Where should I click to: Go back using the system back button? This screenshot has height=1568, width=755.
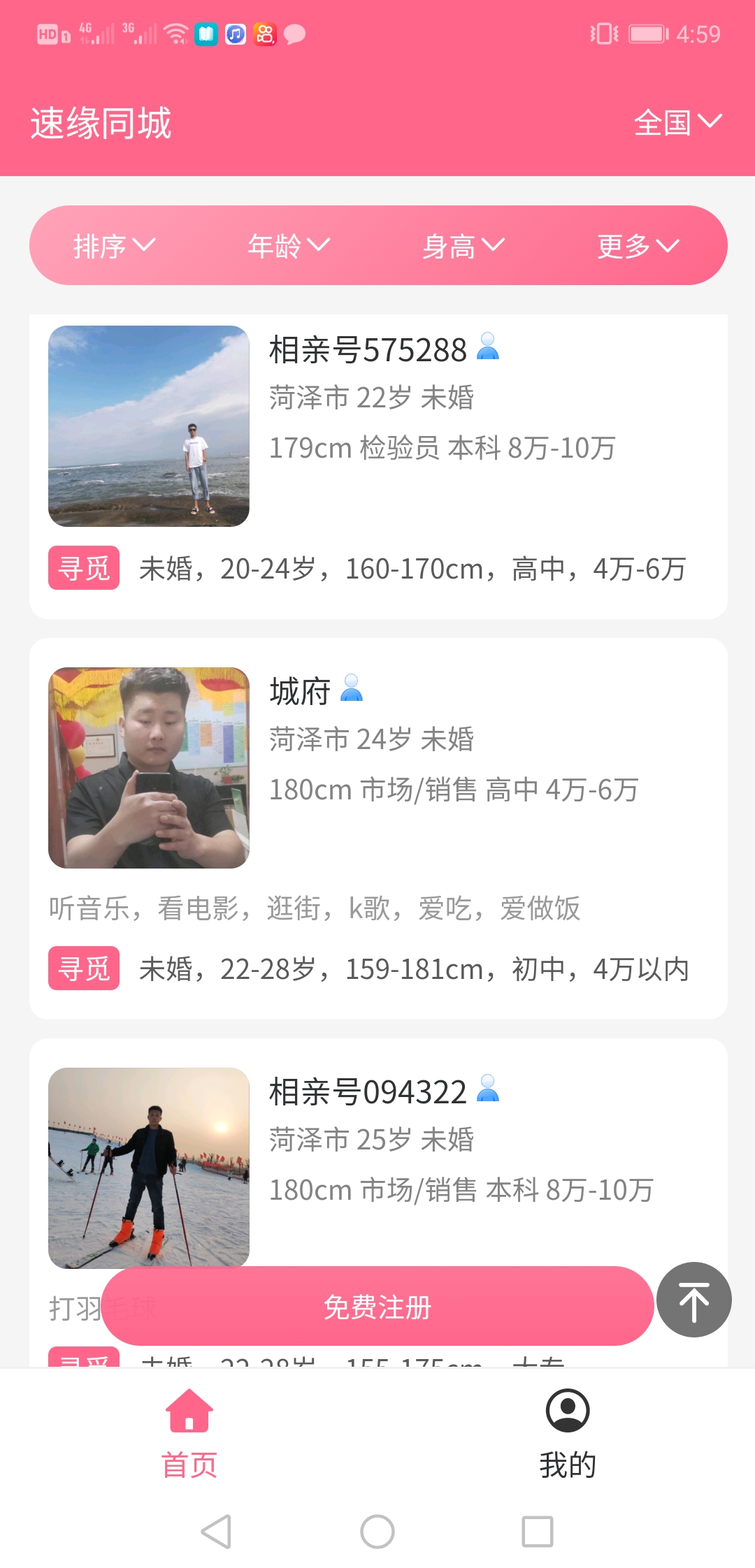pyautogui.click(x=216, y=1532)
